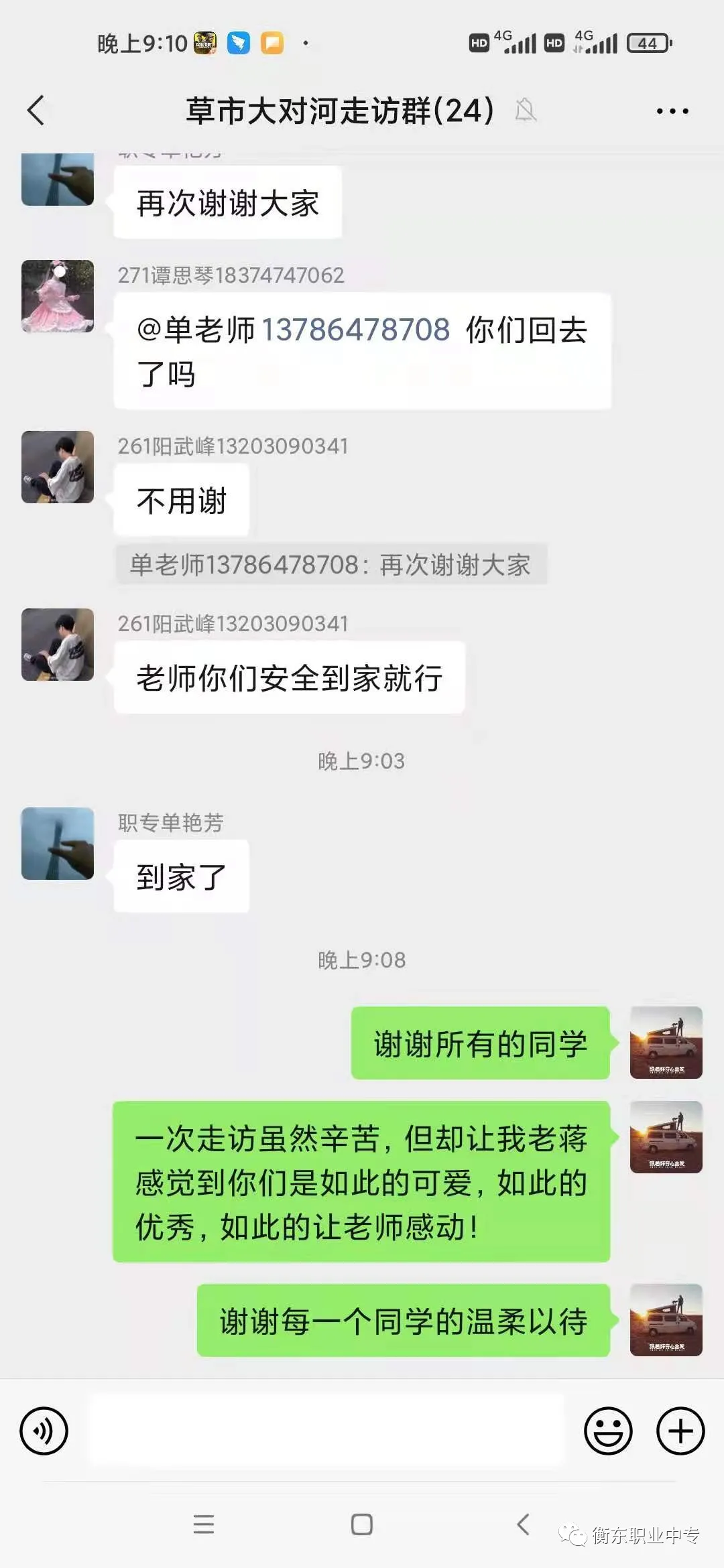Image resolution: width=724 pixels, height=1568 pixels.
Task: Open system recent apps
Action: (204, 1524)
